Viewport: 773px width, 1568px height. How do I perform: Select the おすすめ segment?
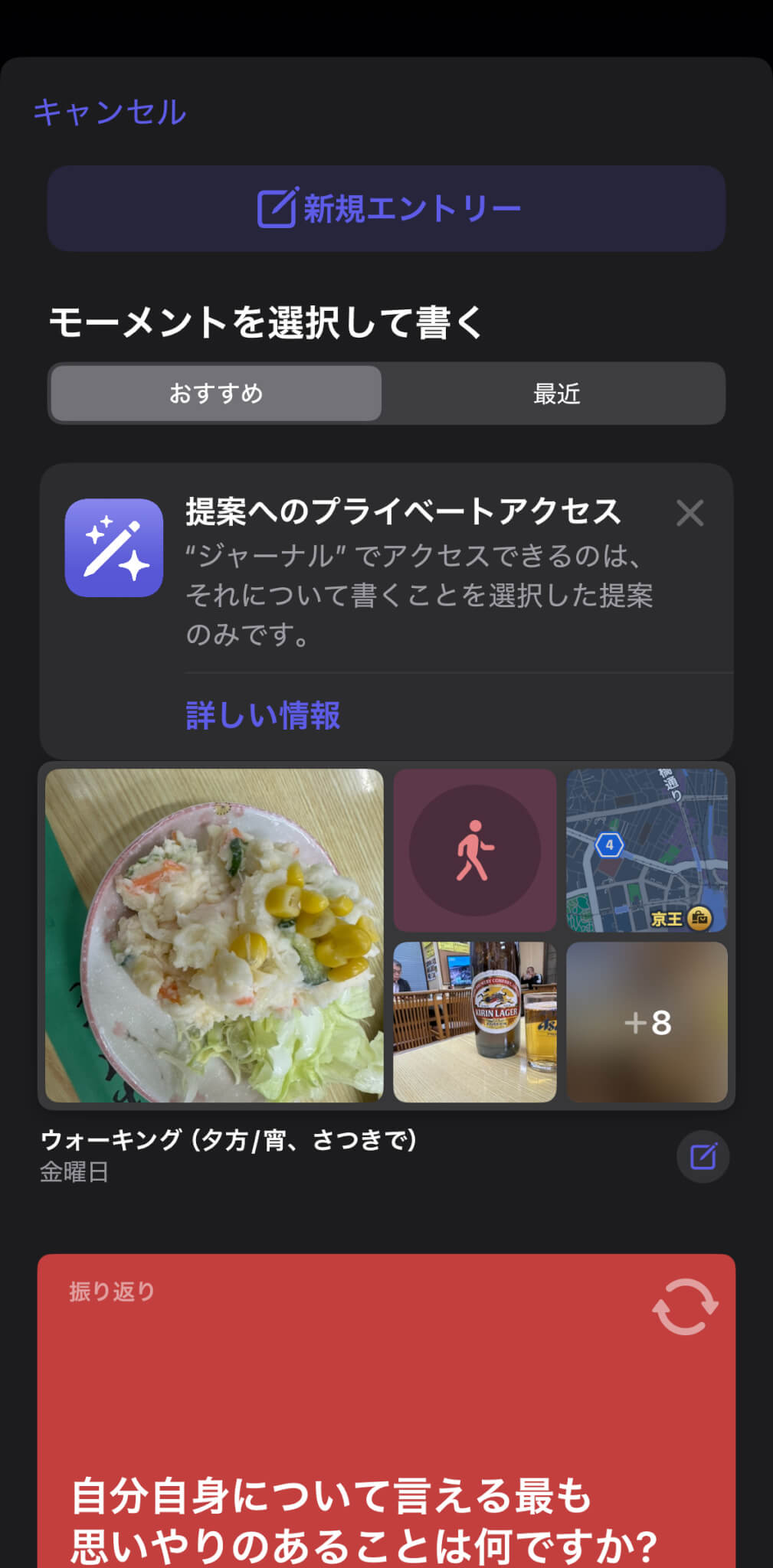coord(216,394)
